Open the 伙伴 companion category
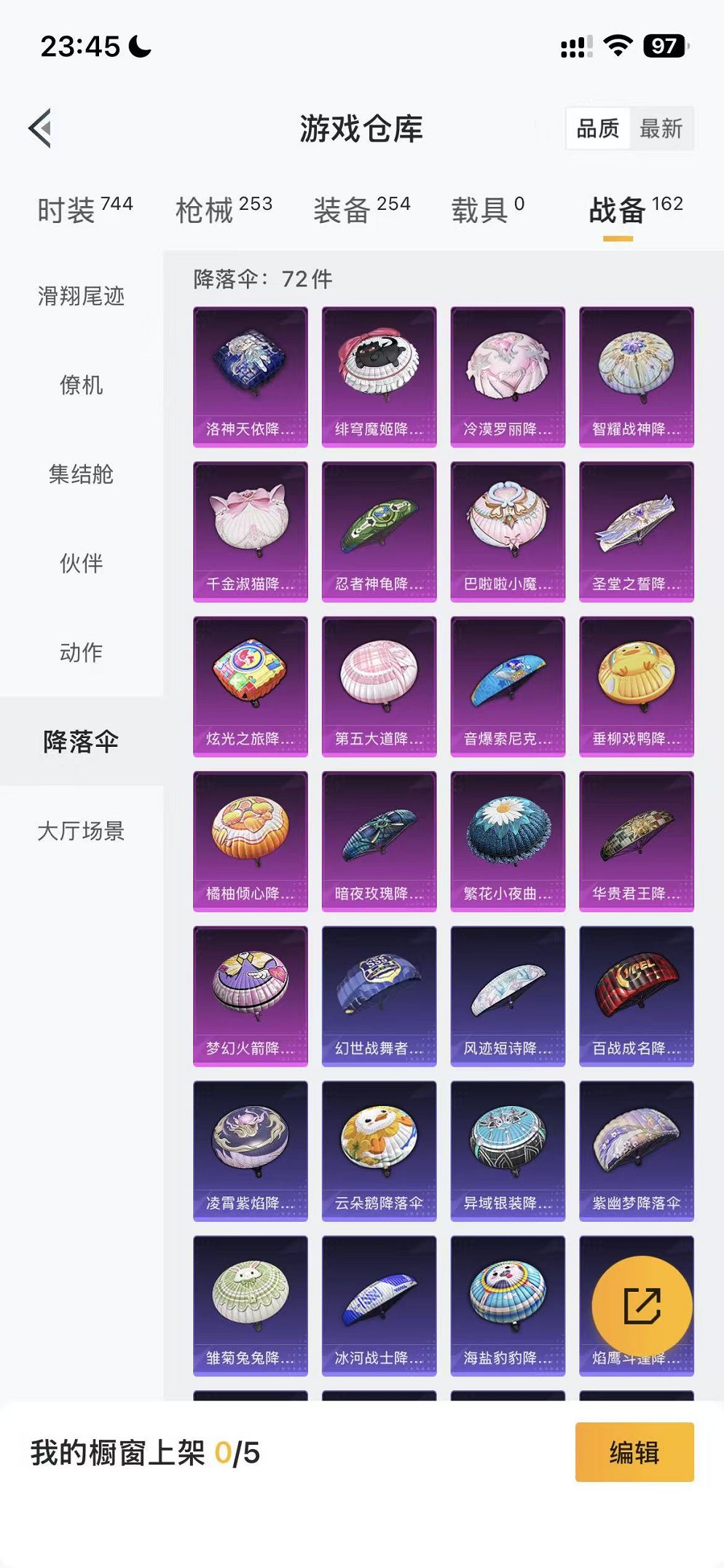Image resolution: width=724 pixels, height=1568 pixels. click(x=80, y=562)
